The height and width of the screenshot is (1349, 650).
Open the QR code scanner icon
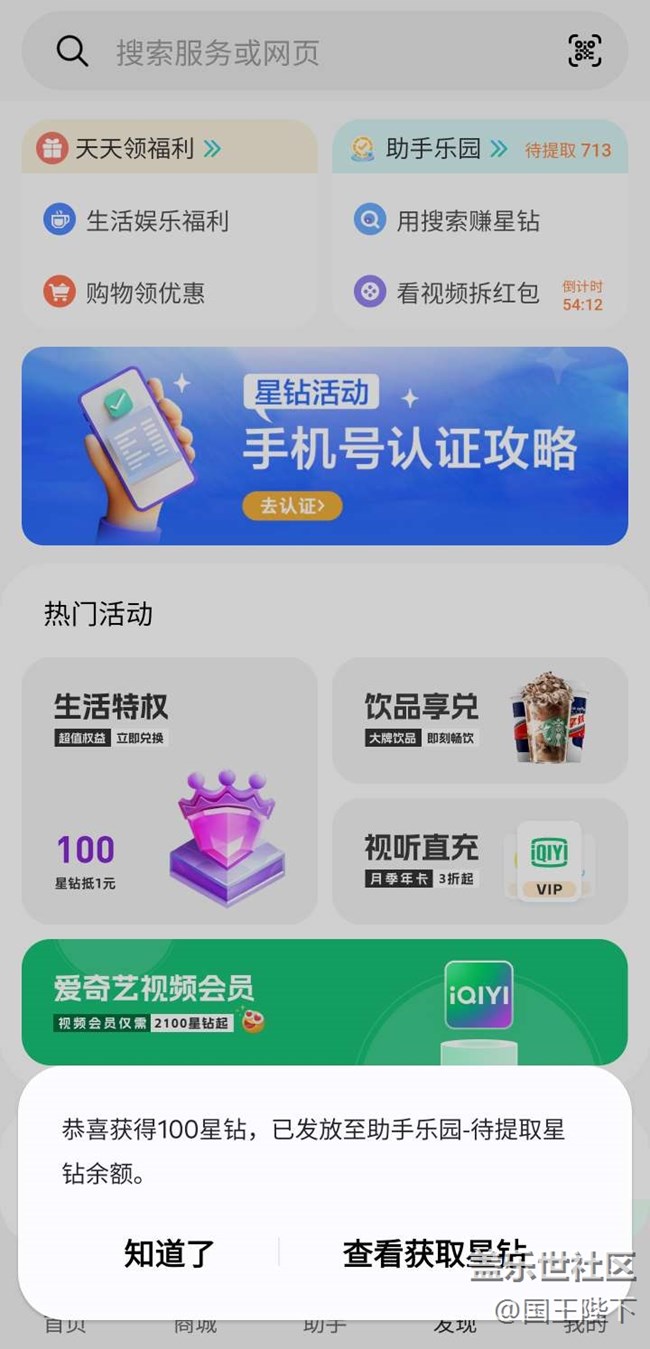(x=585, y=51)
